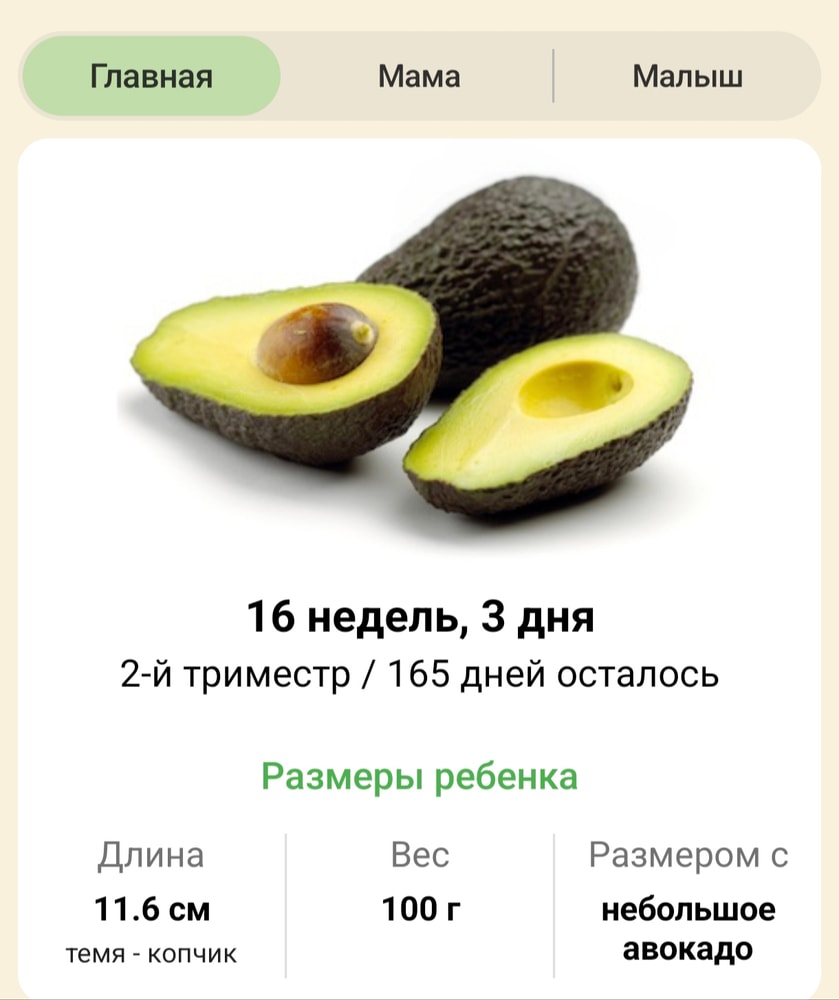Select the Главная tab

pyautogui.click(x=152, y=77)
